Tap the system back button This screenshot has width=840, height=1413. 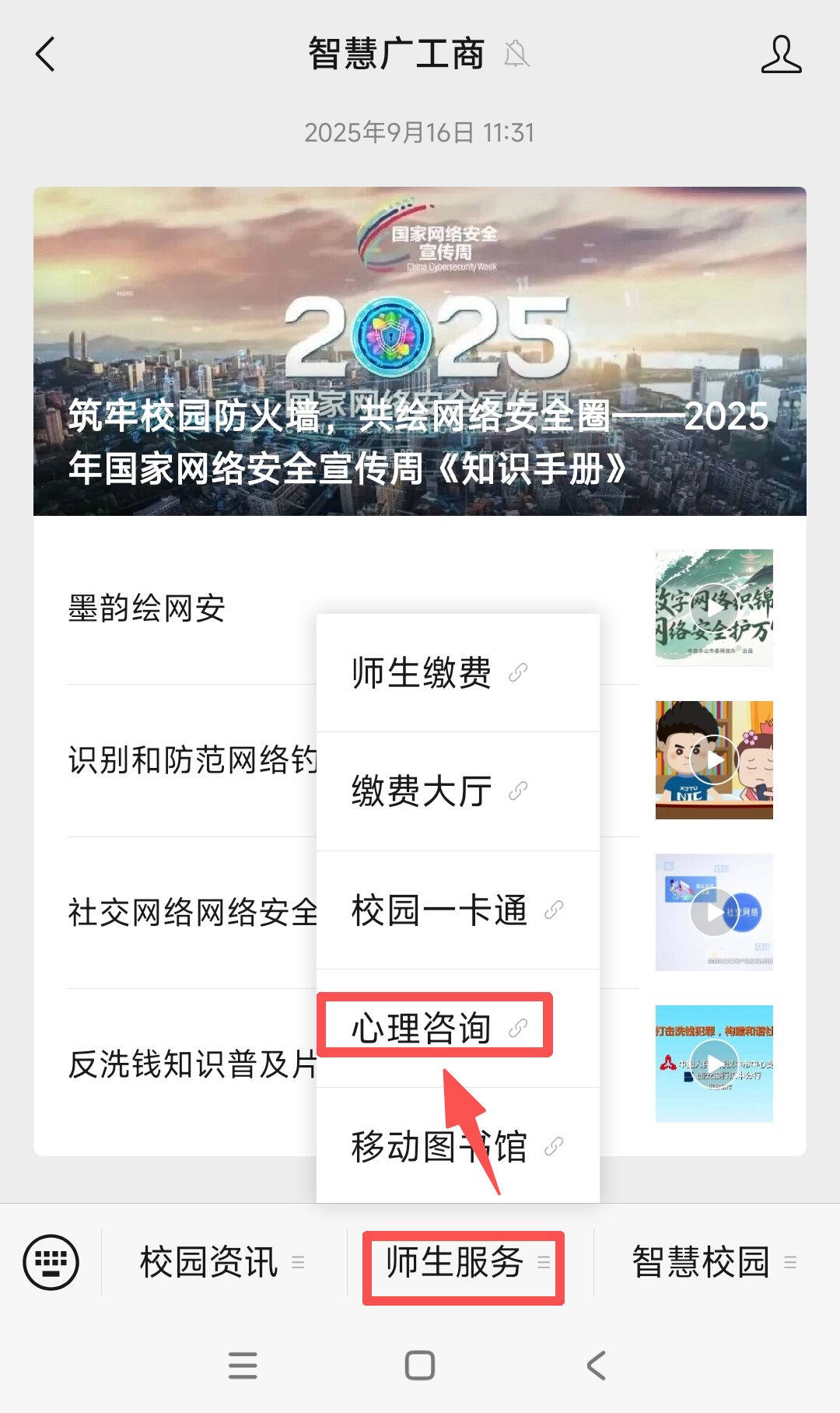coord(596,1365)
